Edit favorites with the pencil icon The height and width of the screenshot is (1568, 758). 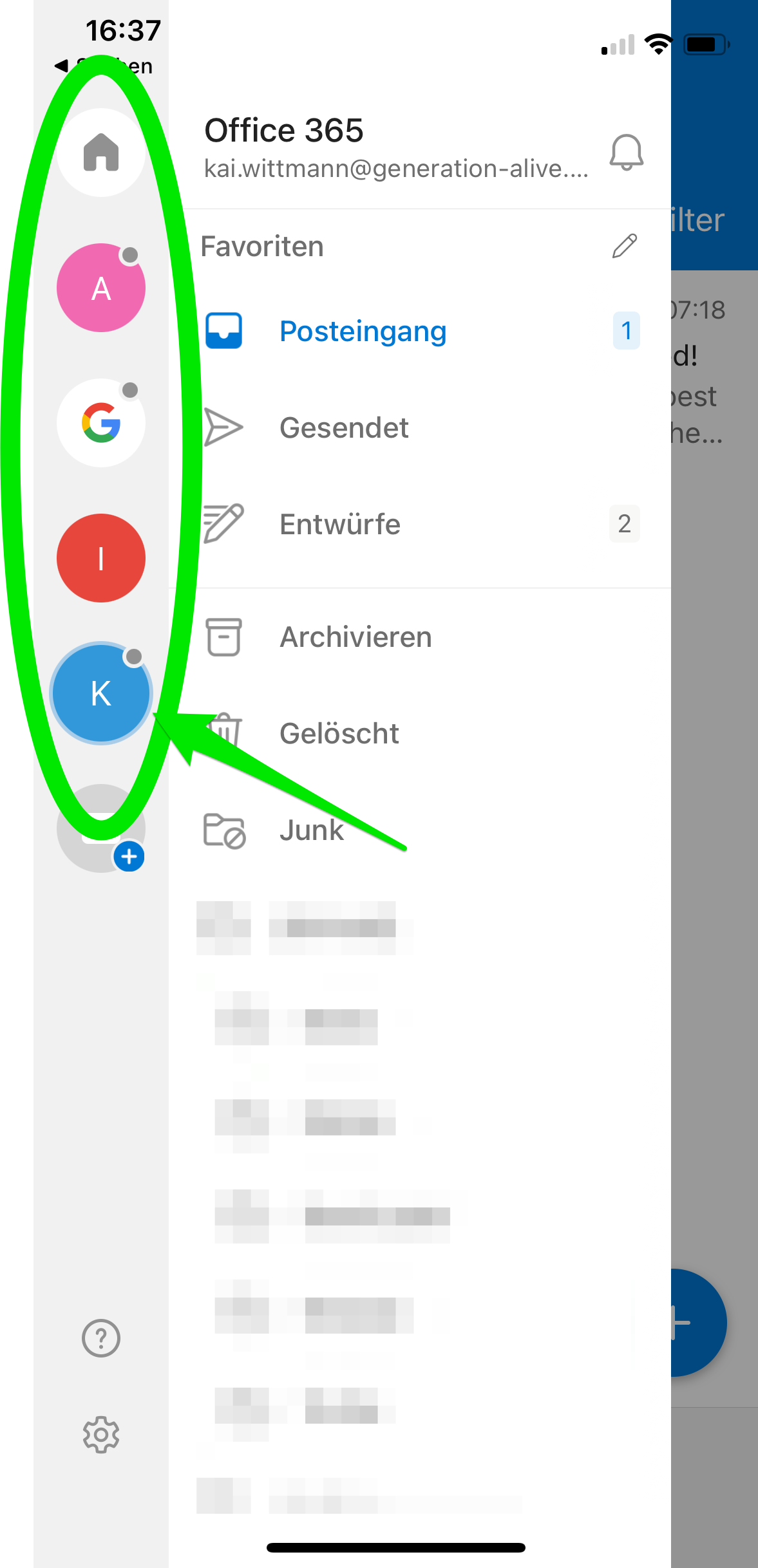click(x=624, y=247)
